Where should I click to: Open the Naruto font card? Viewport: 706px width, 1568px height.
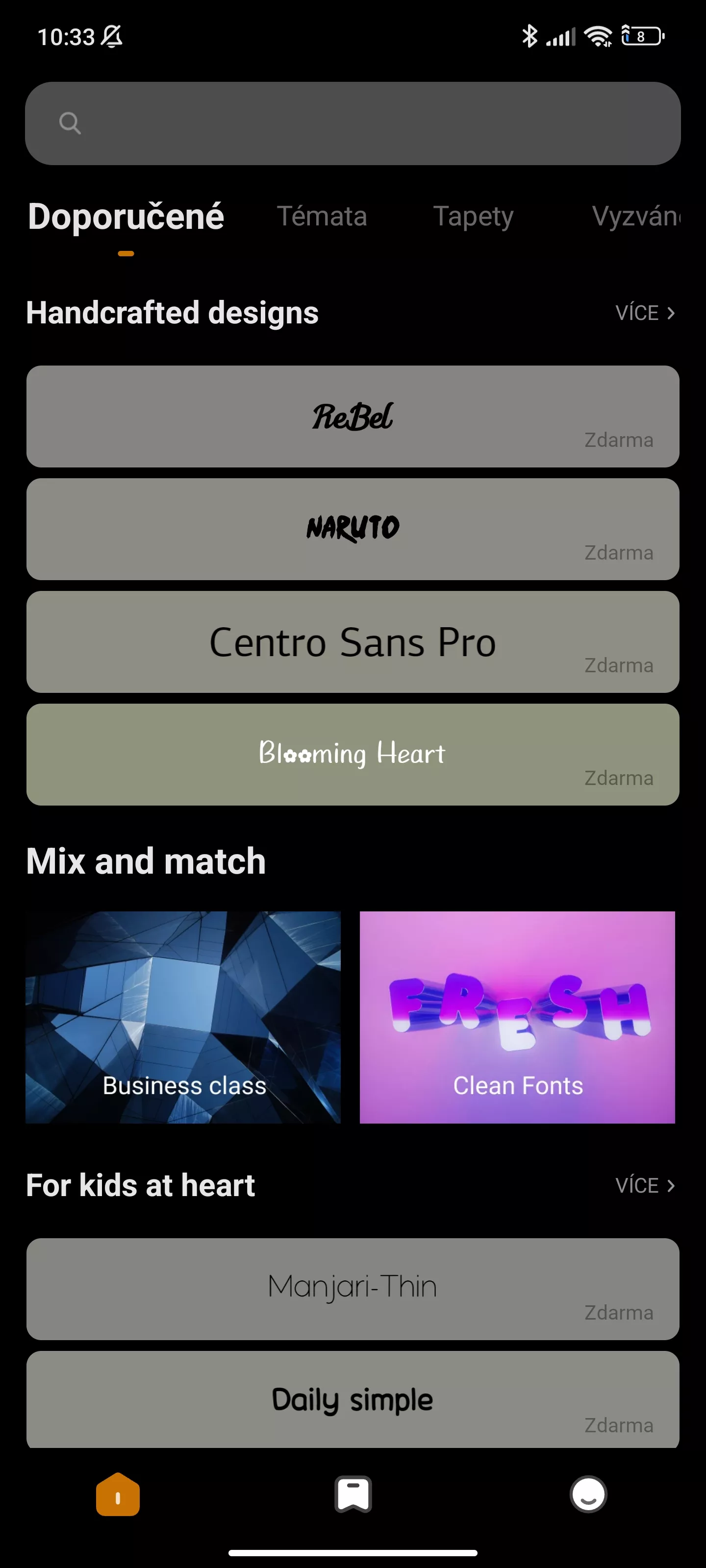(x=353, y=529)
